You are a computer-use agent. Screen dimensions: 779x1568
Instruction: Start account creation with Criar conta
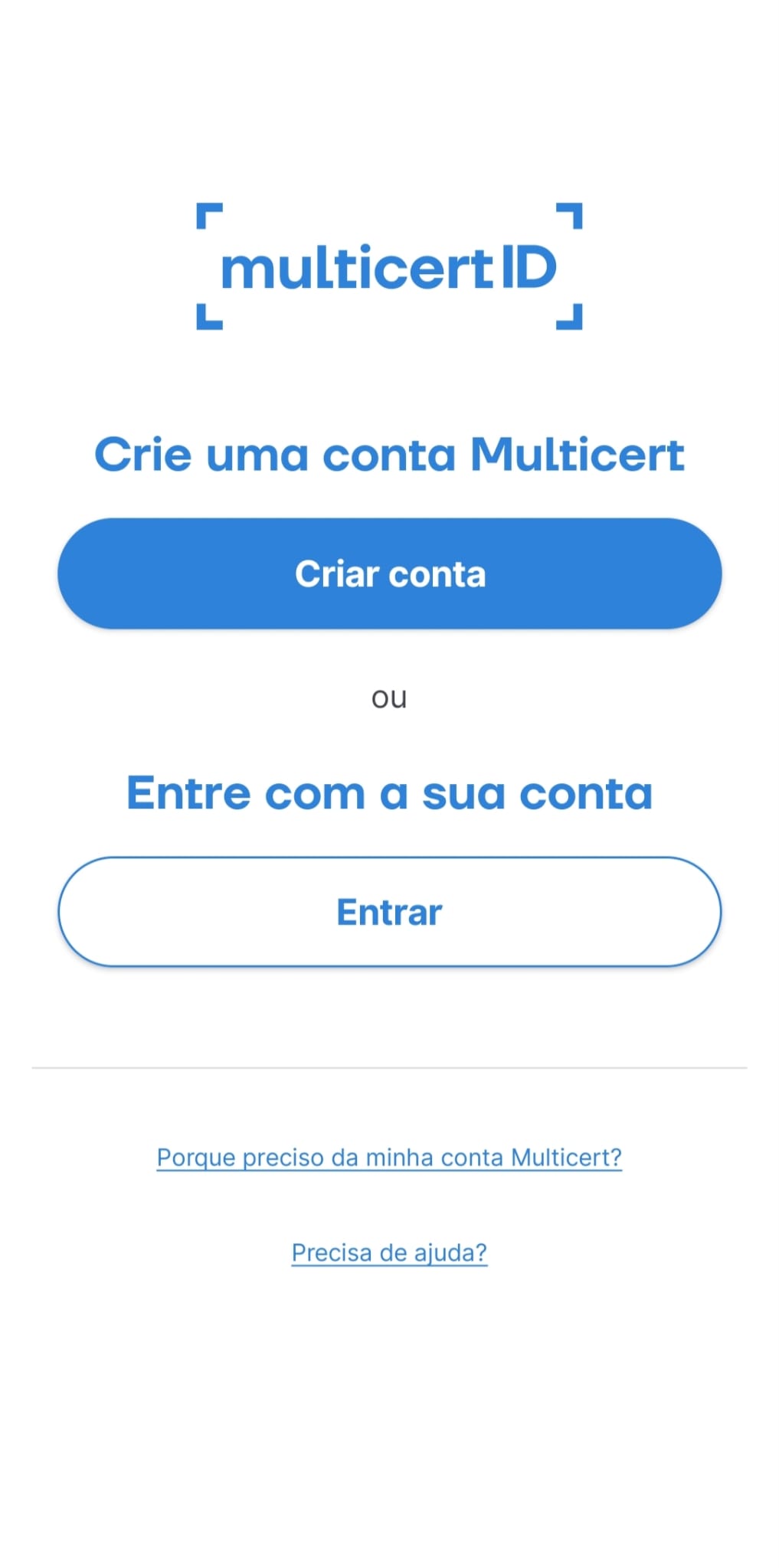click(x=389, y=573)
